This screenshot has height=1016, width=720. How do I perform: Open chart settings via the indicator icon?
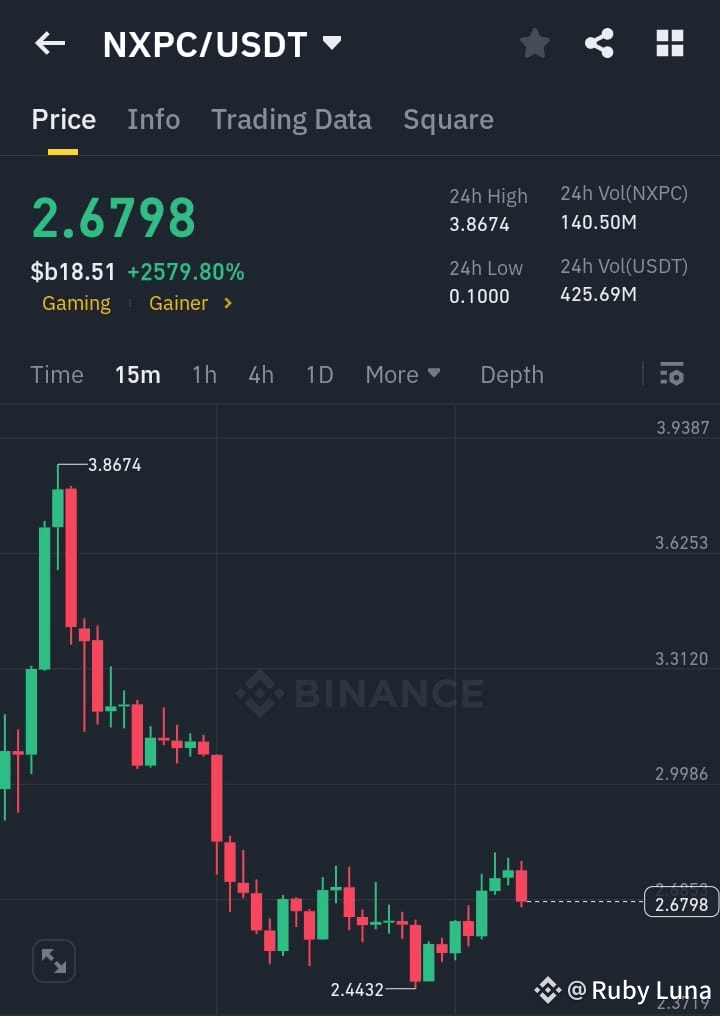(x=672, y=374)
